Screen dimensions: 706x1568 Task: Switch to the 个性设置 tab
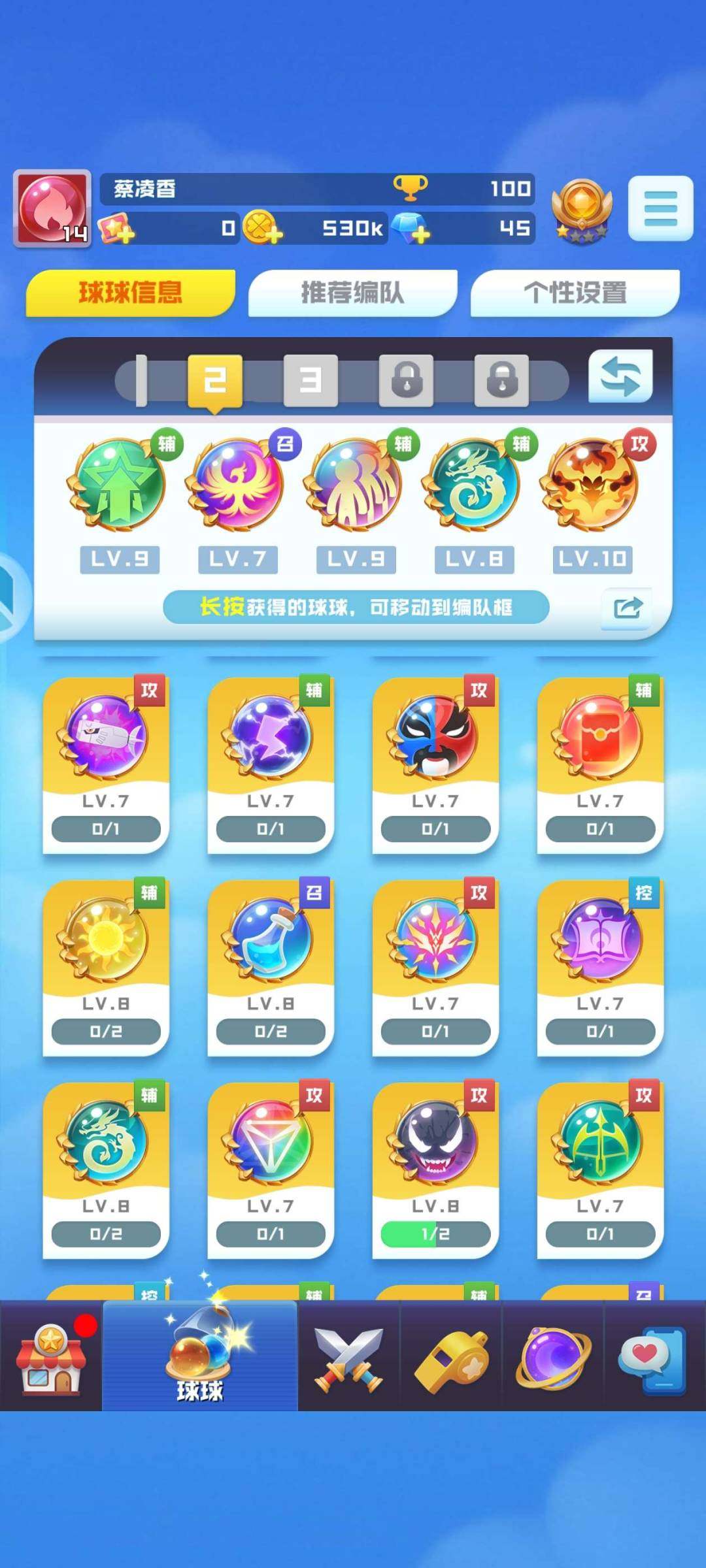click(575, 293)
